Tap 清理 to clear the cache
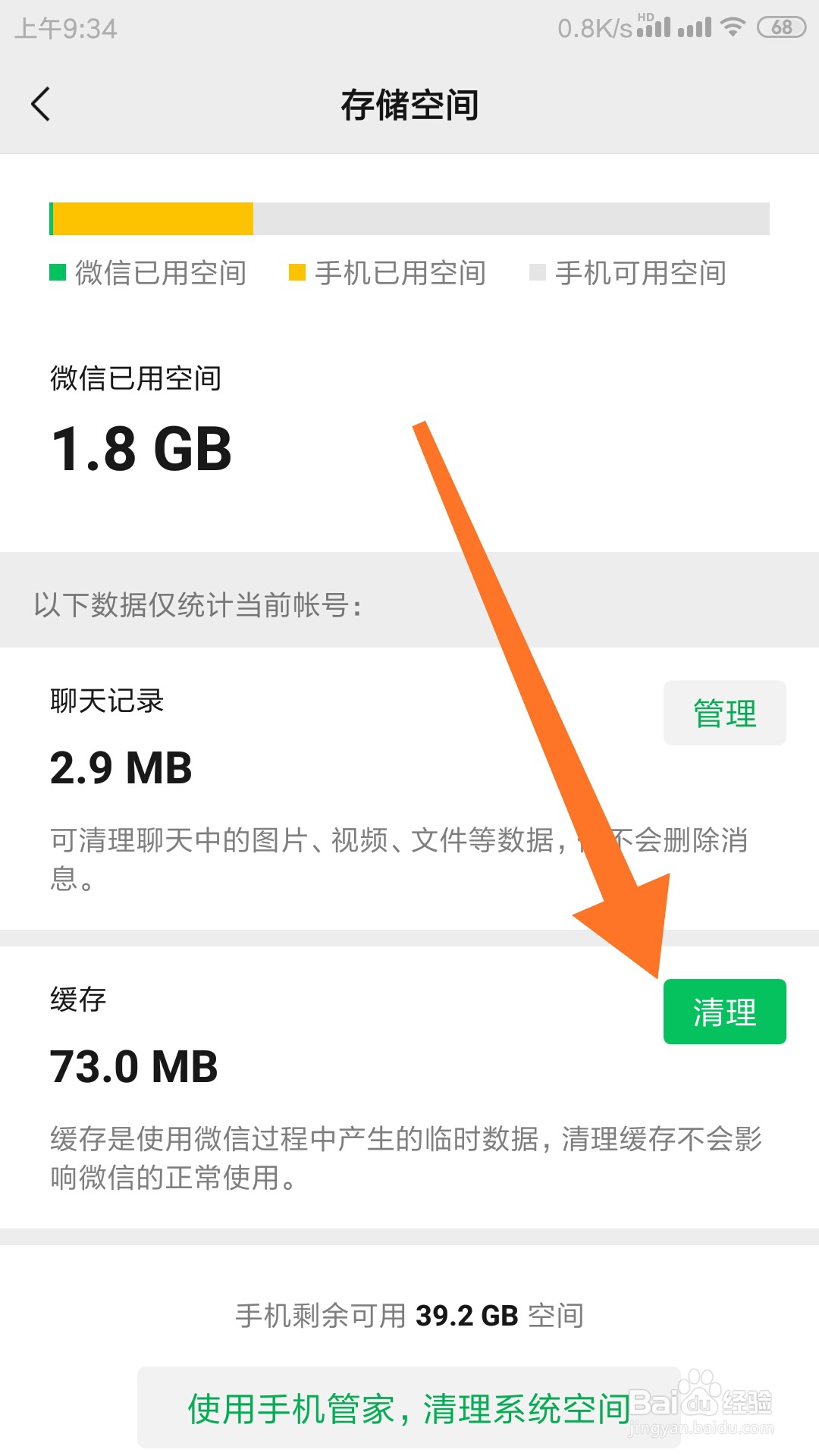Screen dimensions: 819x1456 723,1012
